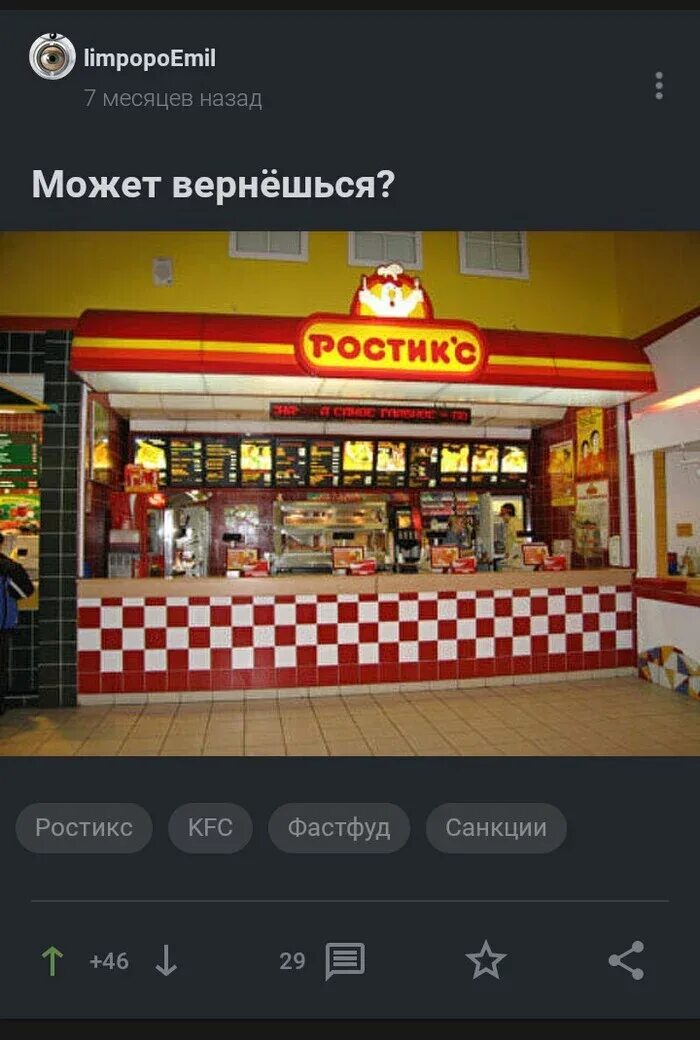Open limpopoEmil's profile avatar

pos(52,56)
